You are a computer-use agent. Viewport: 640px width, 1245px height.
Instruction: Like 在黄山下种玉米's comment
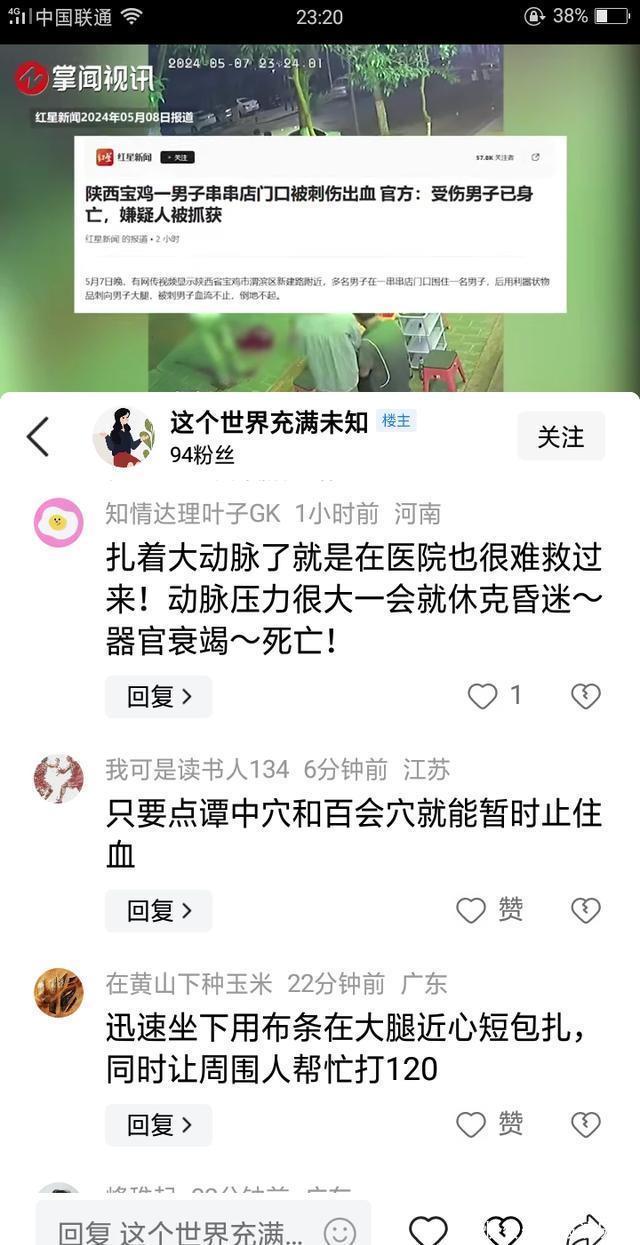[x=472, y=1124]
